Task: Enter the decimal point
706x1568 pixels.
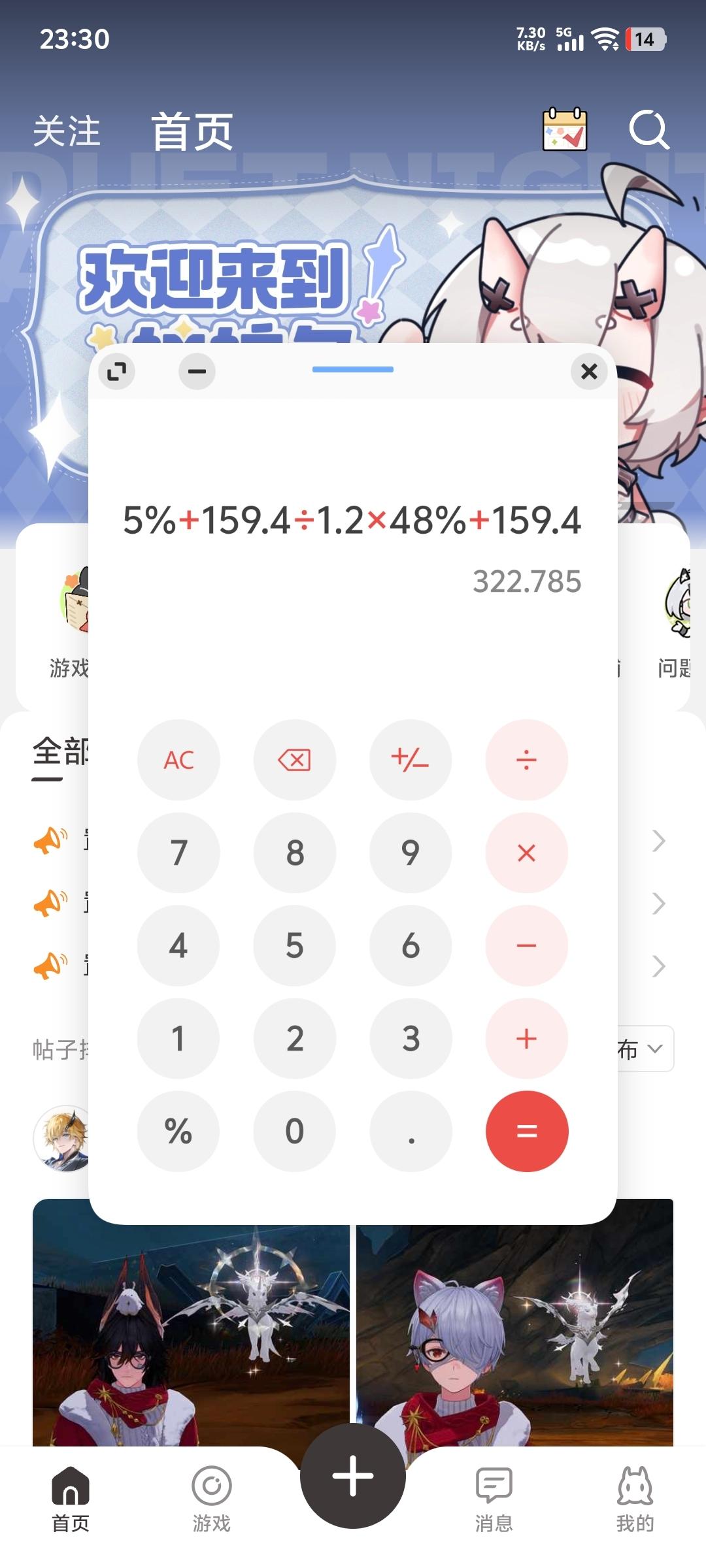Action: [x=410, y=1131]
